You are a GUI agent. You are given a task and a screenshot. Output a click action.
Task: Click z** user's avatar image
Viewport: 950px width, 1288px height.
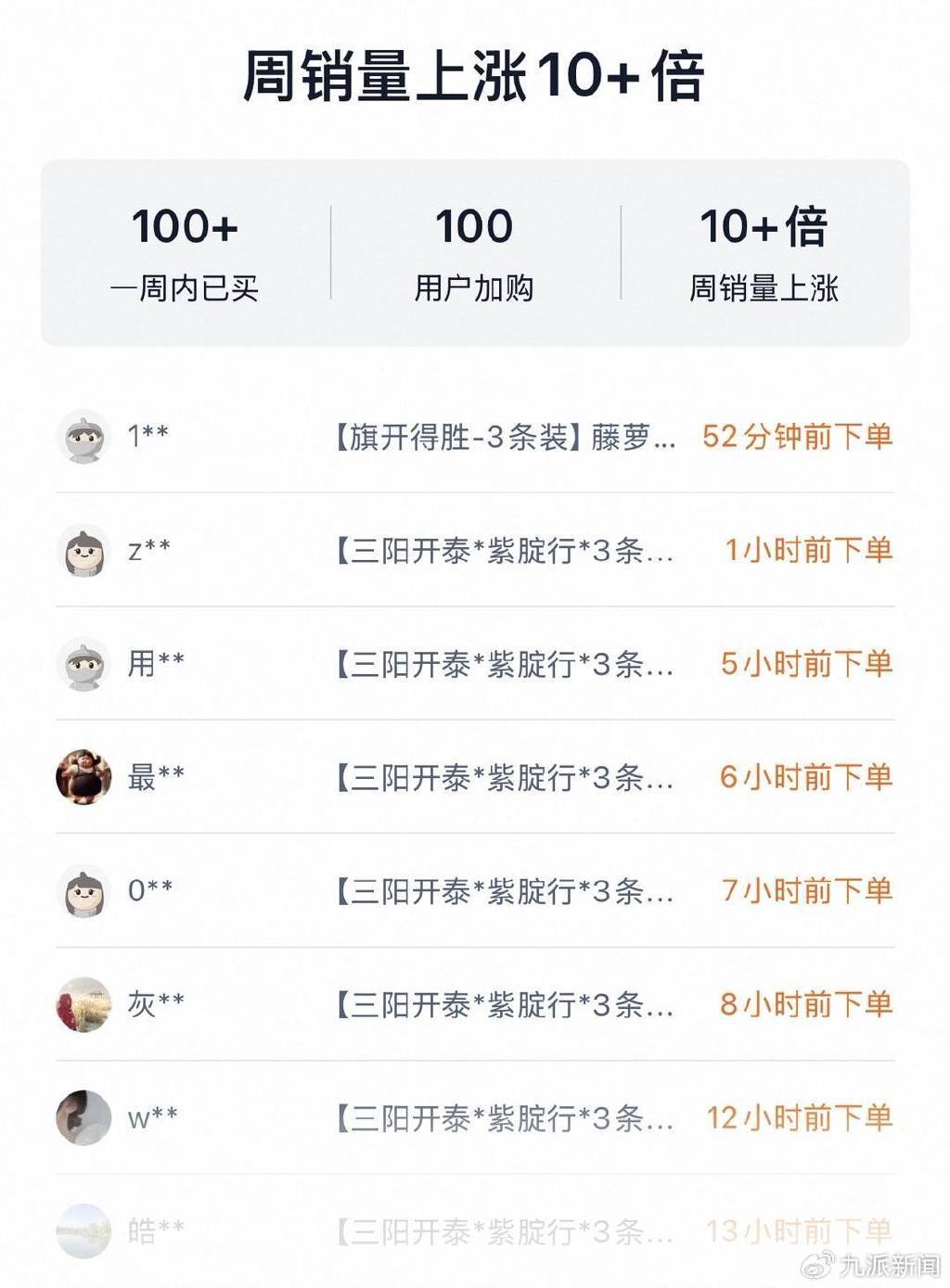click(x=83, y=553)
